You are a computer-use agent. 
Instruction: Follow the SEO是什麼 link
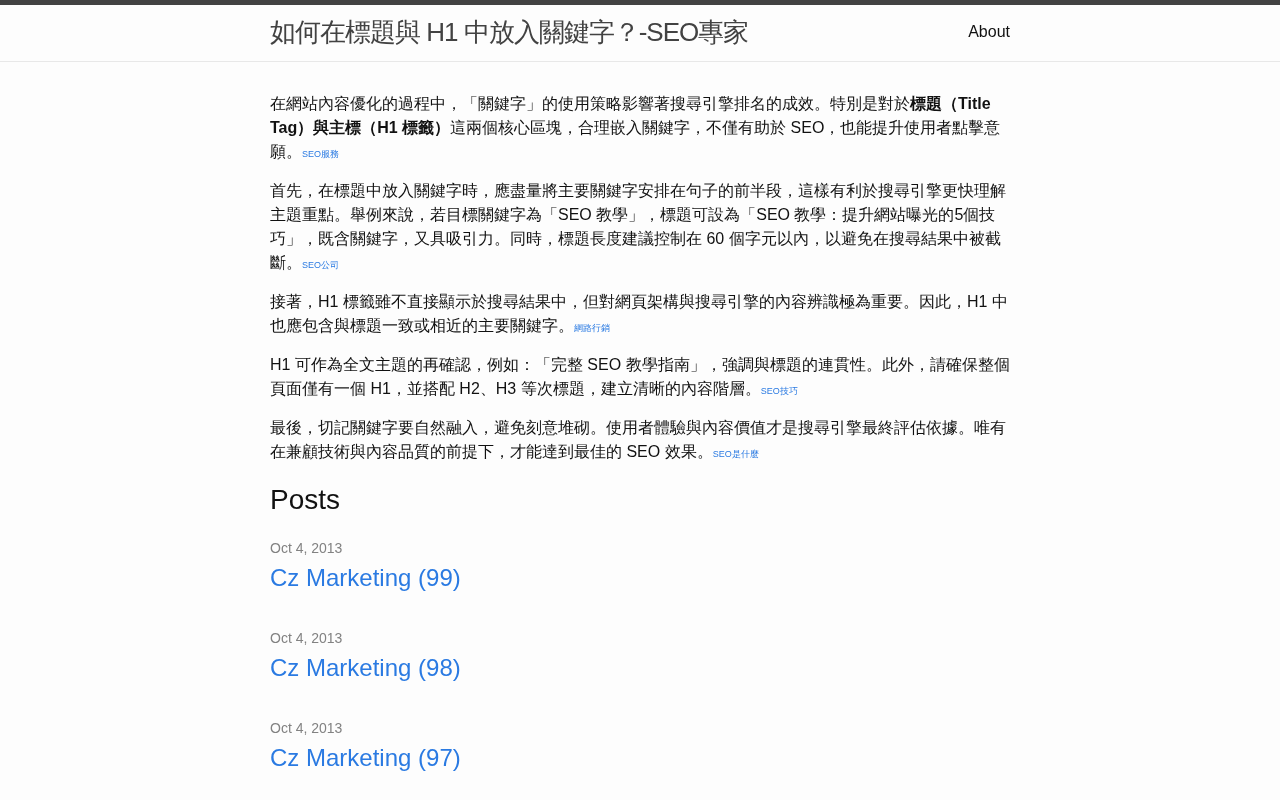[x=736, y=454]
